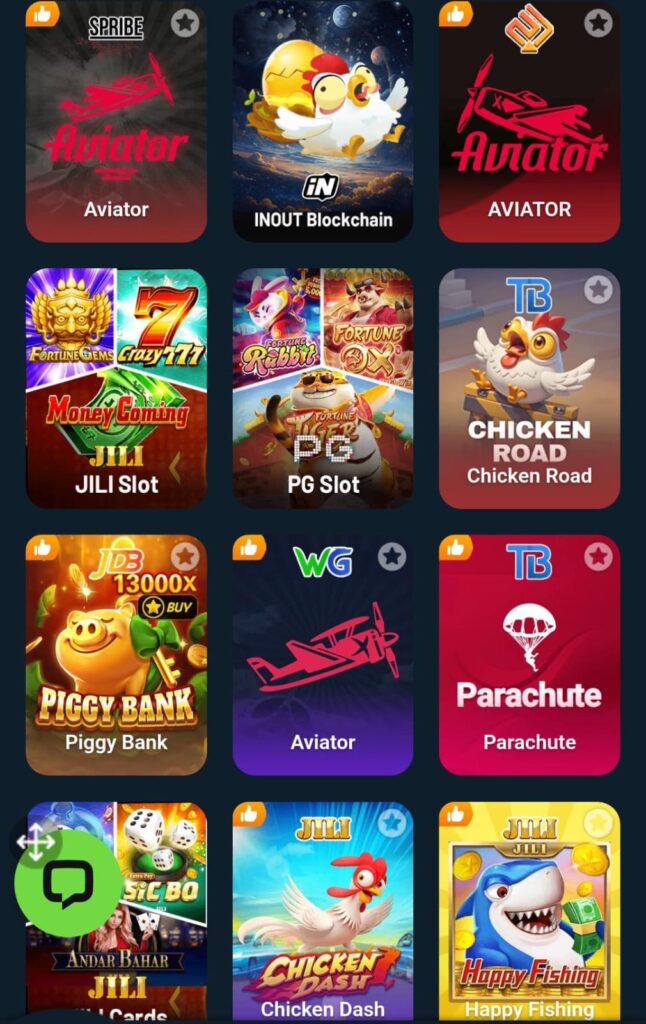Add Chicken Dash to favorites

(x=391, y=822)
